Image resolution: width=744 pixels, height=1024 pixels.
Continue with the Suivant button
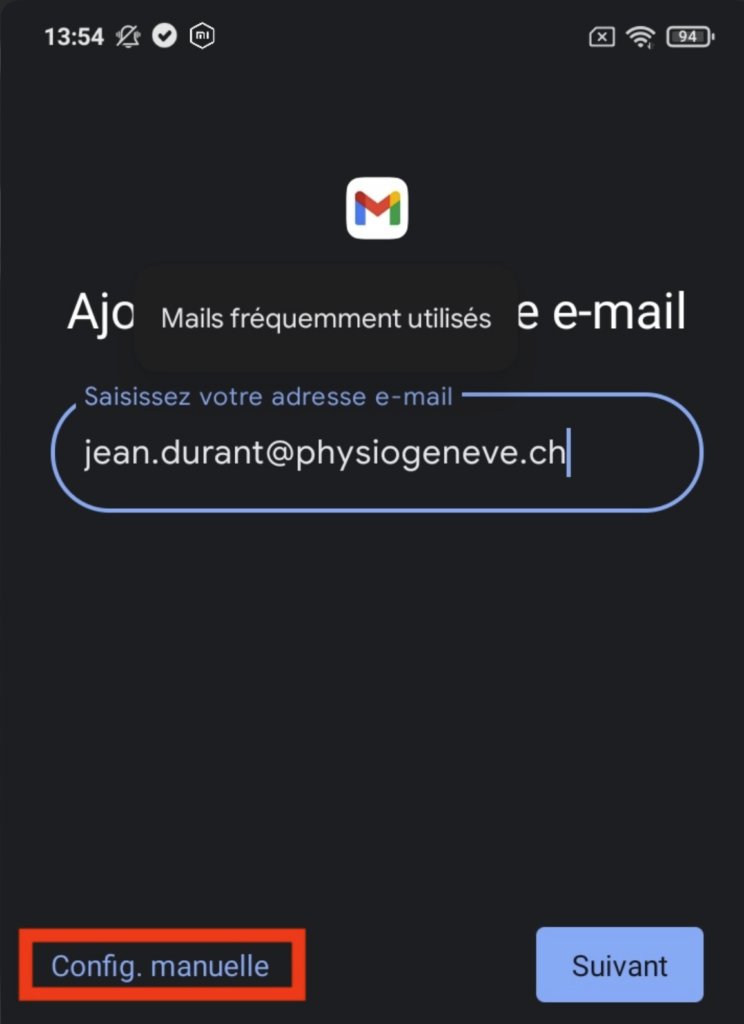pyautogui.click(x=619, y=965)
